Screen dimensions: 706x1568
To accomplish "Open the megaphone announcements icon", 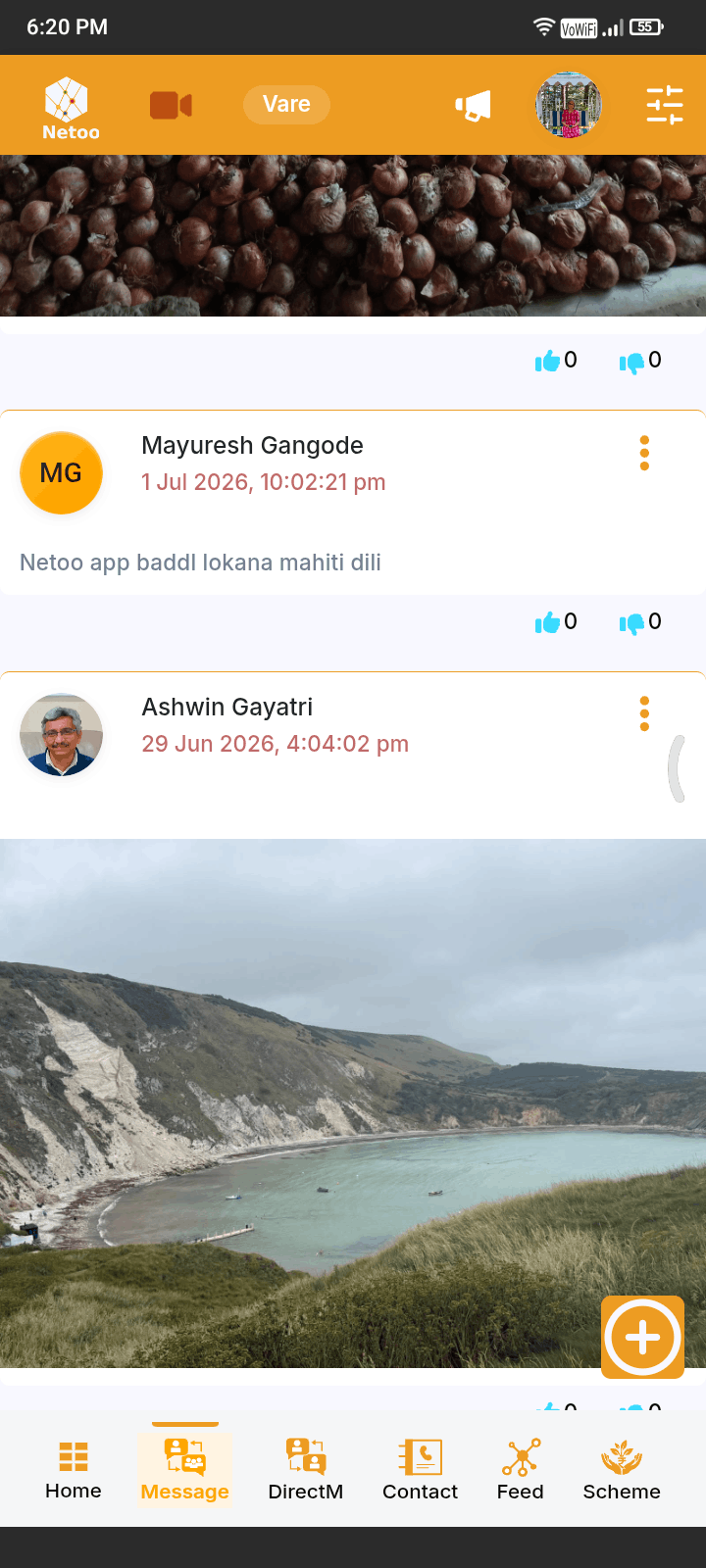I will pyautogui.click(x=473, y=106).
